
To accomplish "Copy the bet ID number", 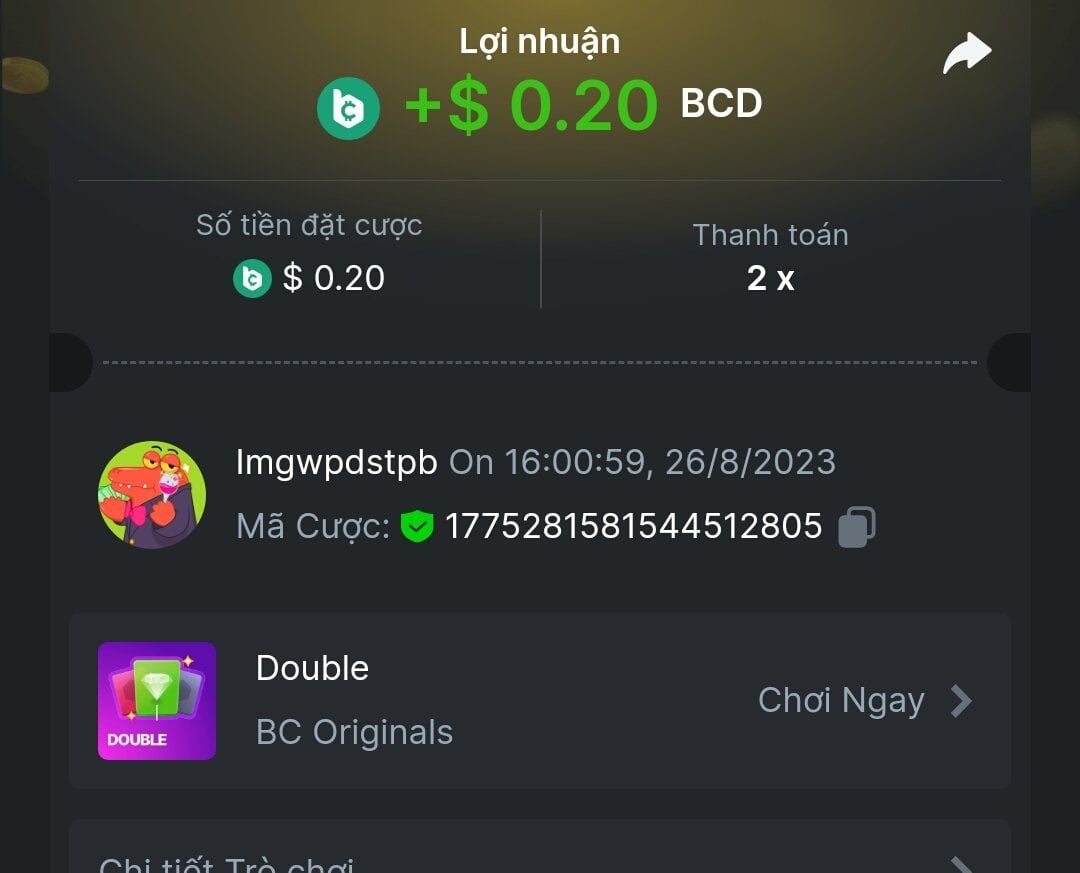I will coord(856,527).
